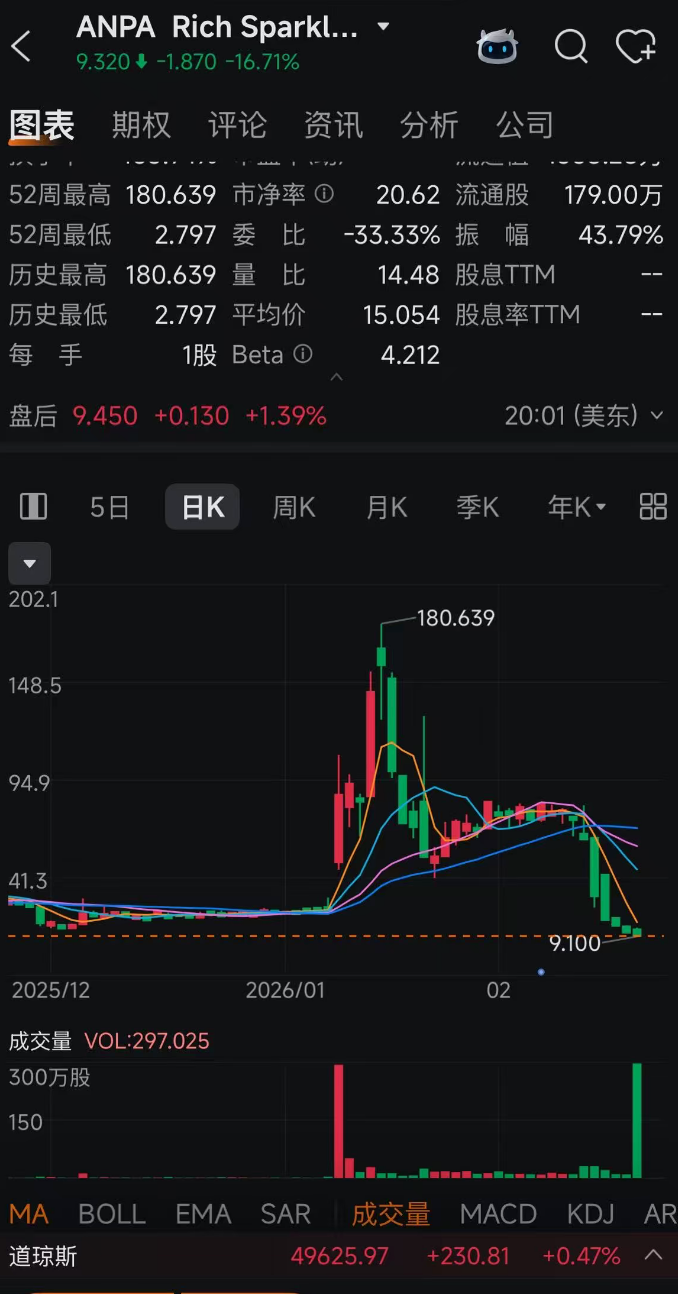The height and width of the screenshot is (1294, 678).
Task: Open the chart grid settings icon
Action: coord(653,507)
